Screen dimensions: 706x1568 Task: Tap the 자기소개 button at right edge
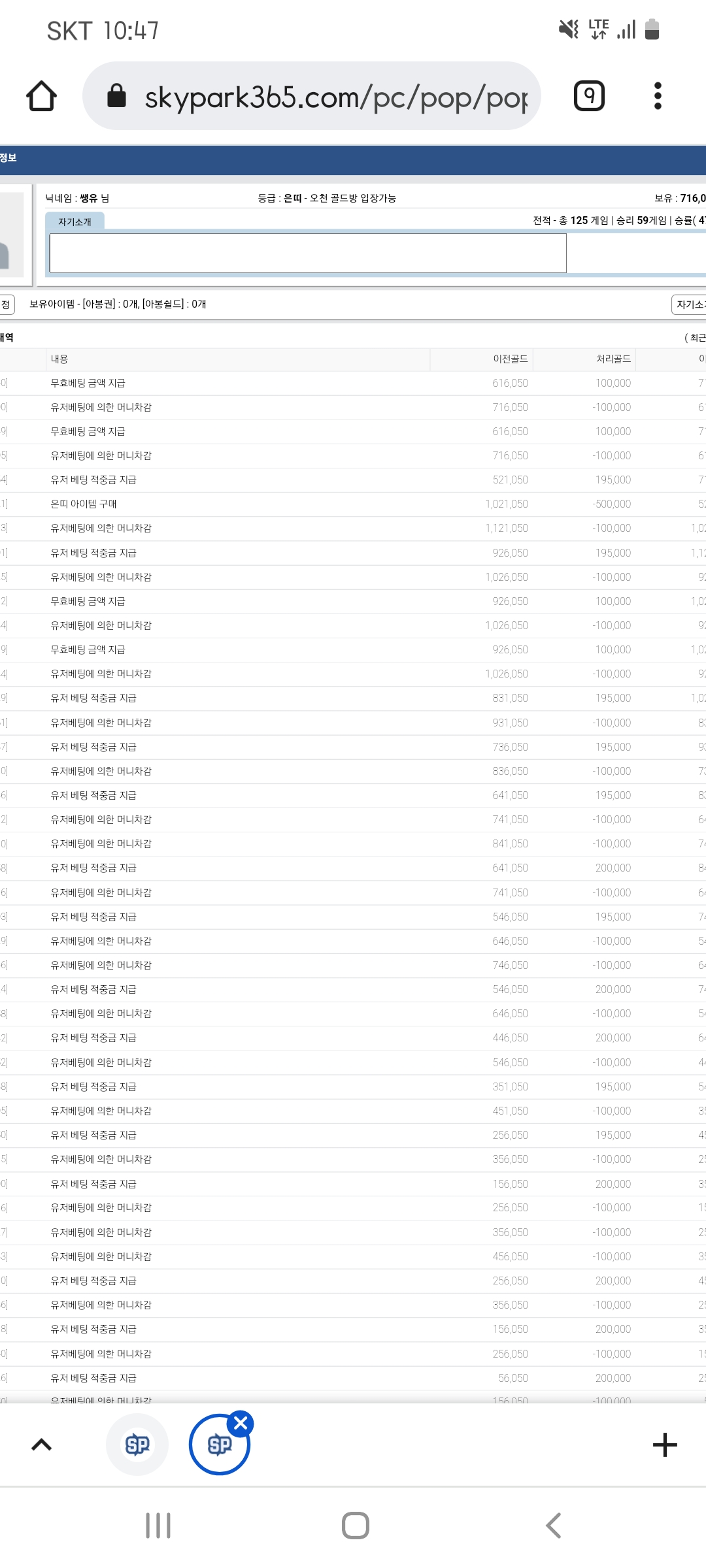(x=689, y=304)
